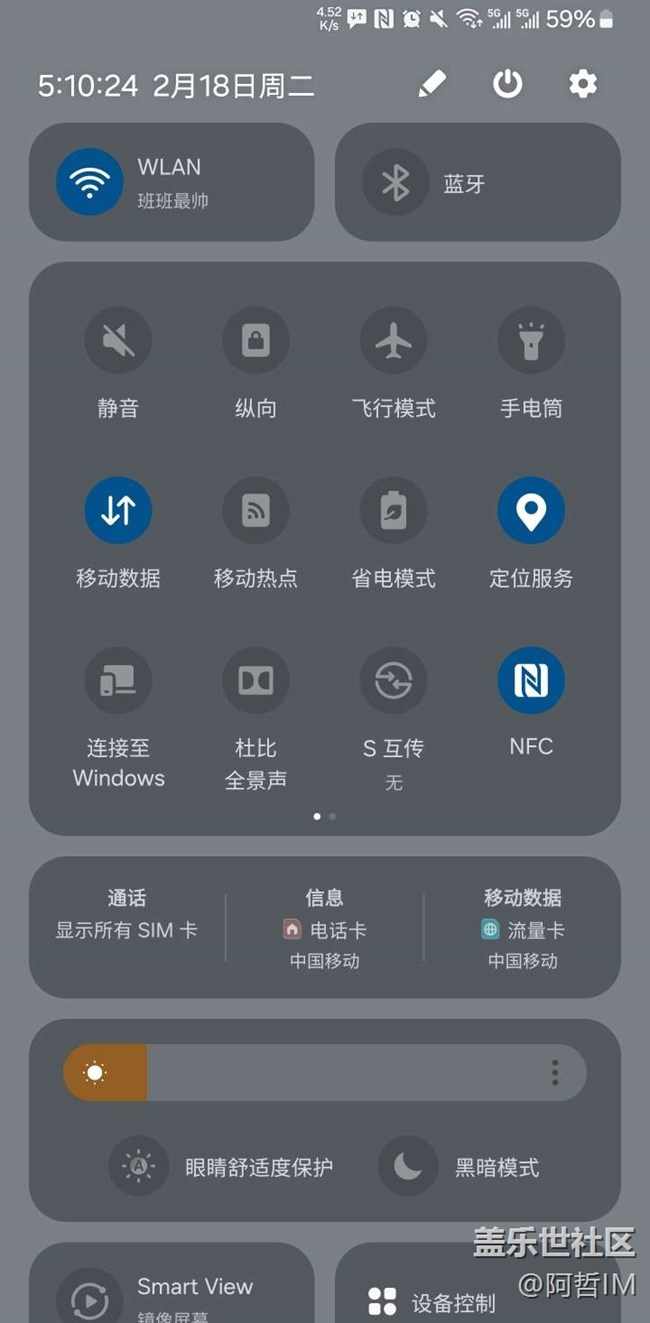The height and width of the screenshot is (1323, 650).
Task: Turn on Dolby Atmos (杜比全景声)
Action: 256,681
